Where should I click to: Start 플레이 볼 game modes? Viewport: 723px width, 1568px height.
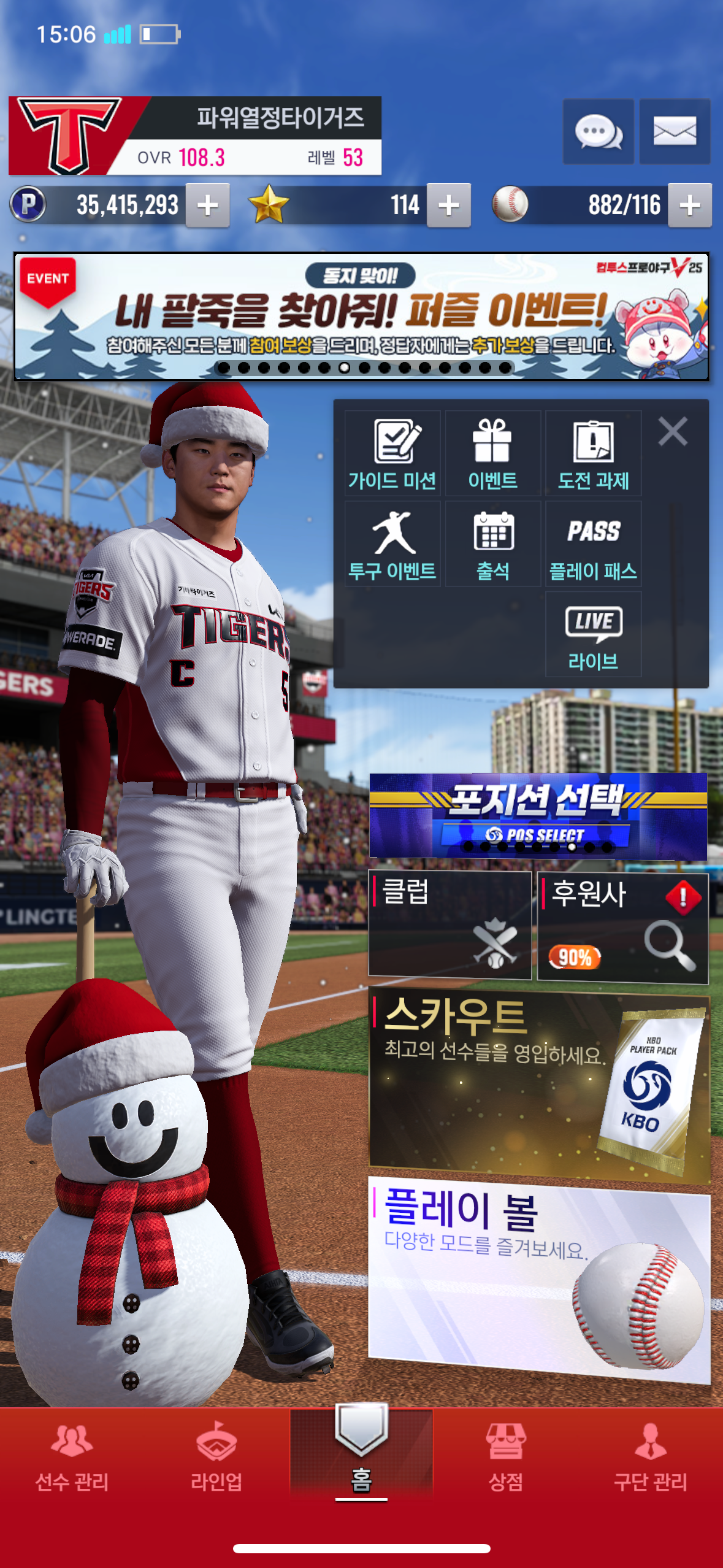(538, 1278)
